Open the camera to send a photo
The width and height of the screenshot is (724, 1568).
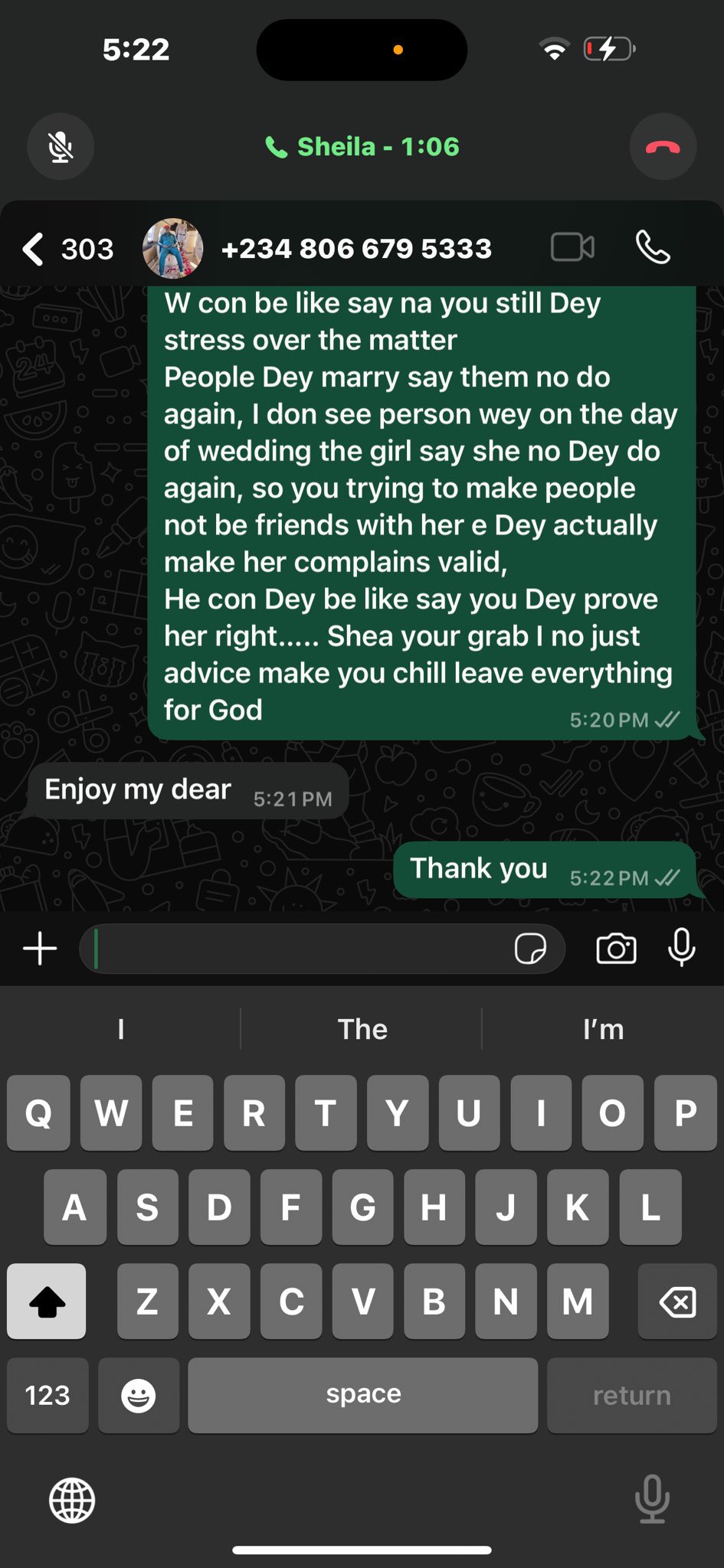click(x=616, y=949)
